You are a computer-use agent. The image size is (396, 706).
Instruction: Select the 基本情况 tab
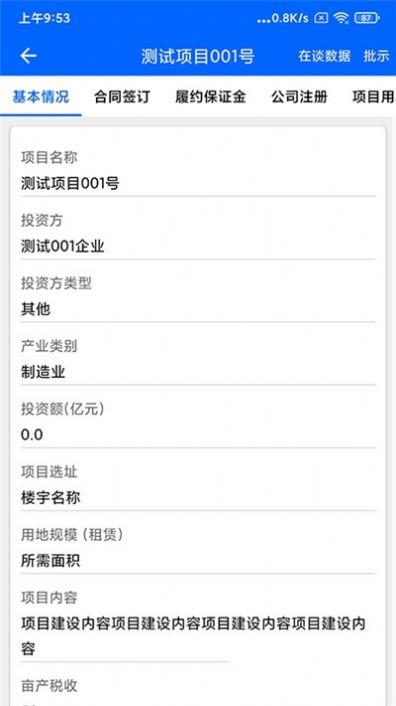point(40,96)
